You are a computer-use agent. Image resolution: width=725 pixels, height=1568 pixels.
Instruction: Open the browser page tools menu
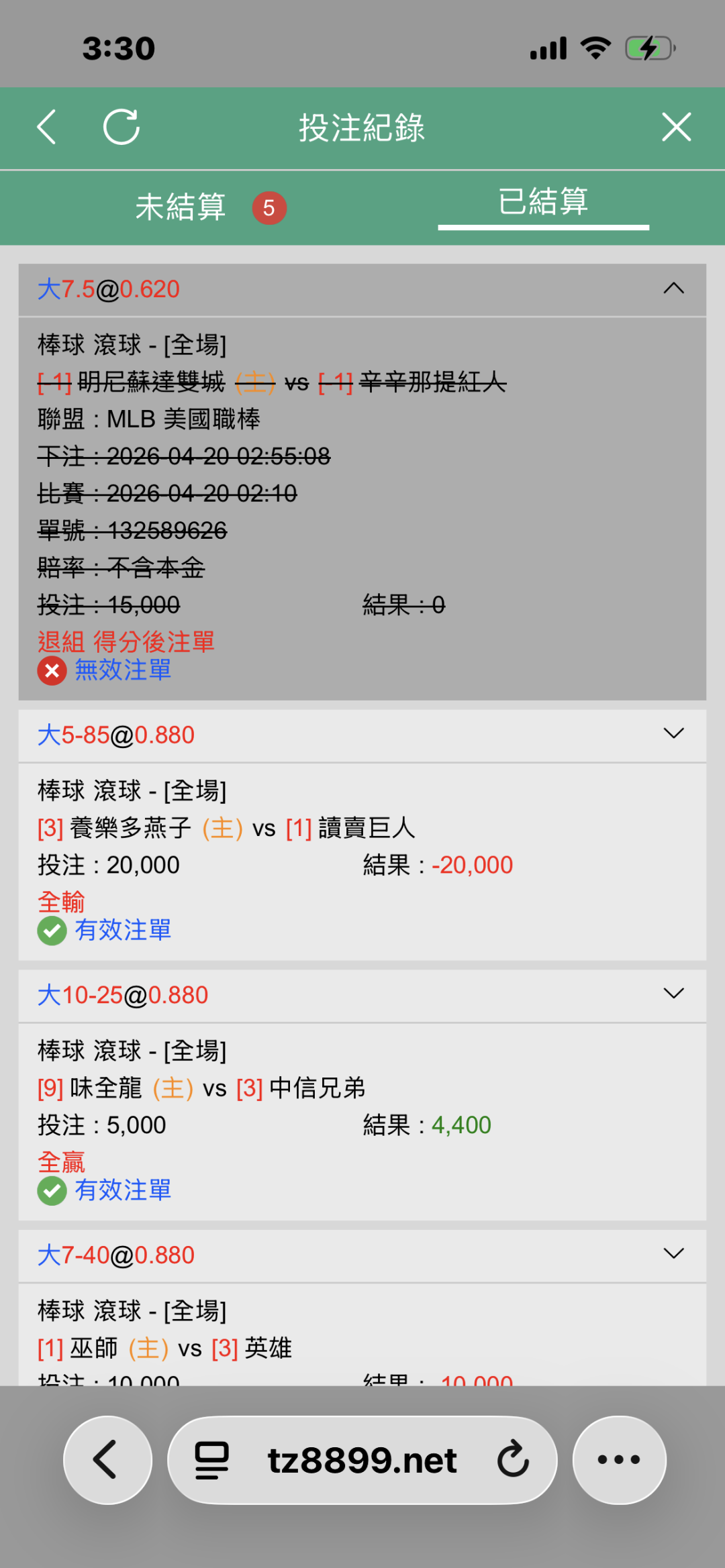[211, 1459]
